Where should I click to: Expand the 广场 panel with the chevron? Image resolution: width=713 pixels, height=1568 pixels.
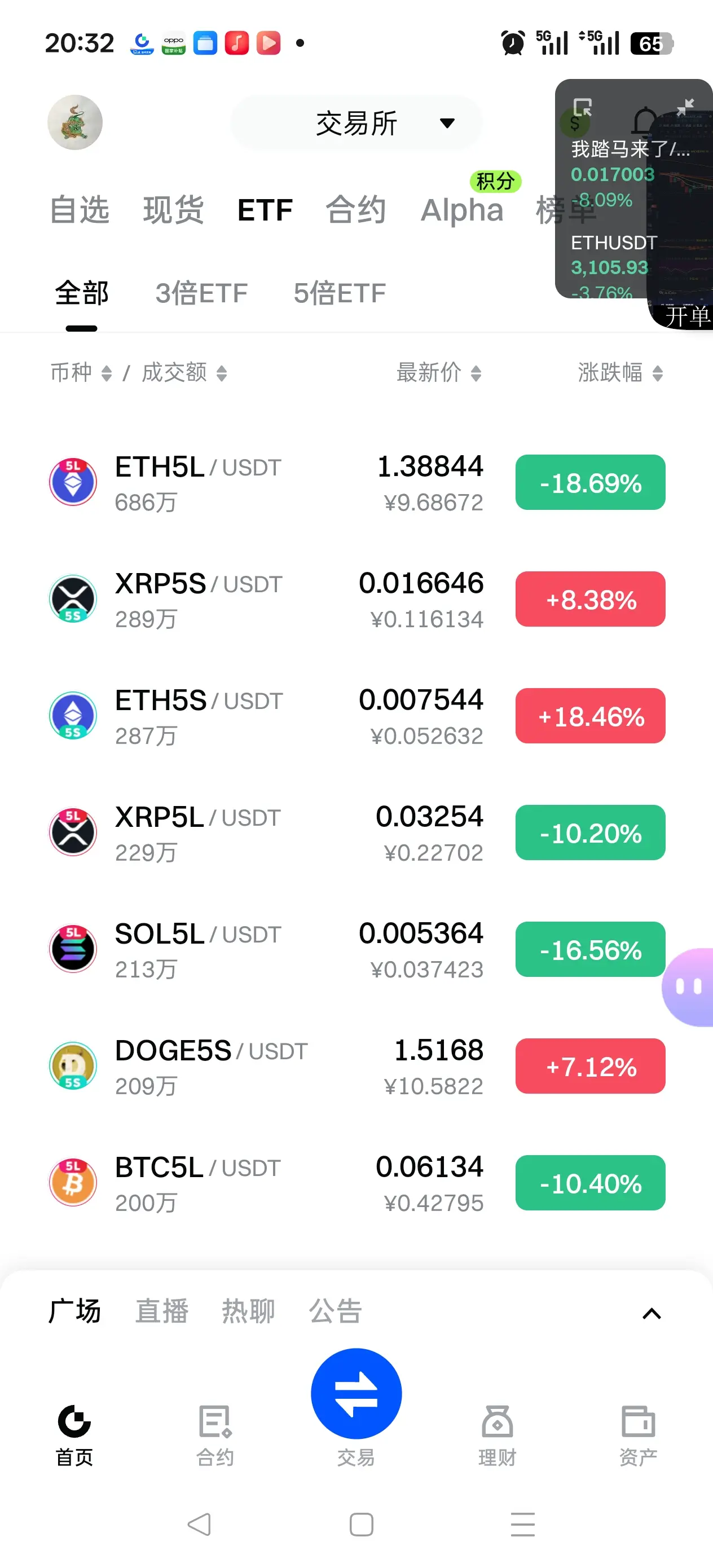(652, 1314)
